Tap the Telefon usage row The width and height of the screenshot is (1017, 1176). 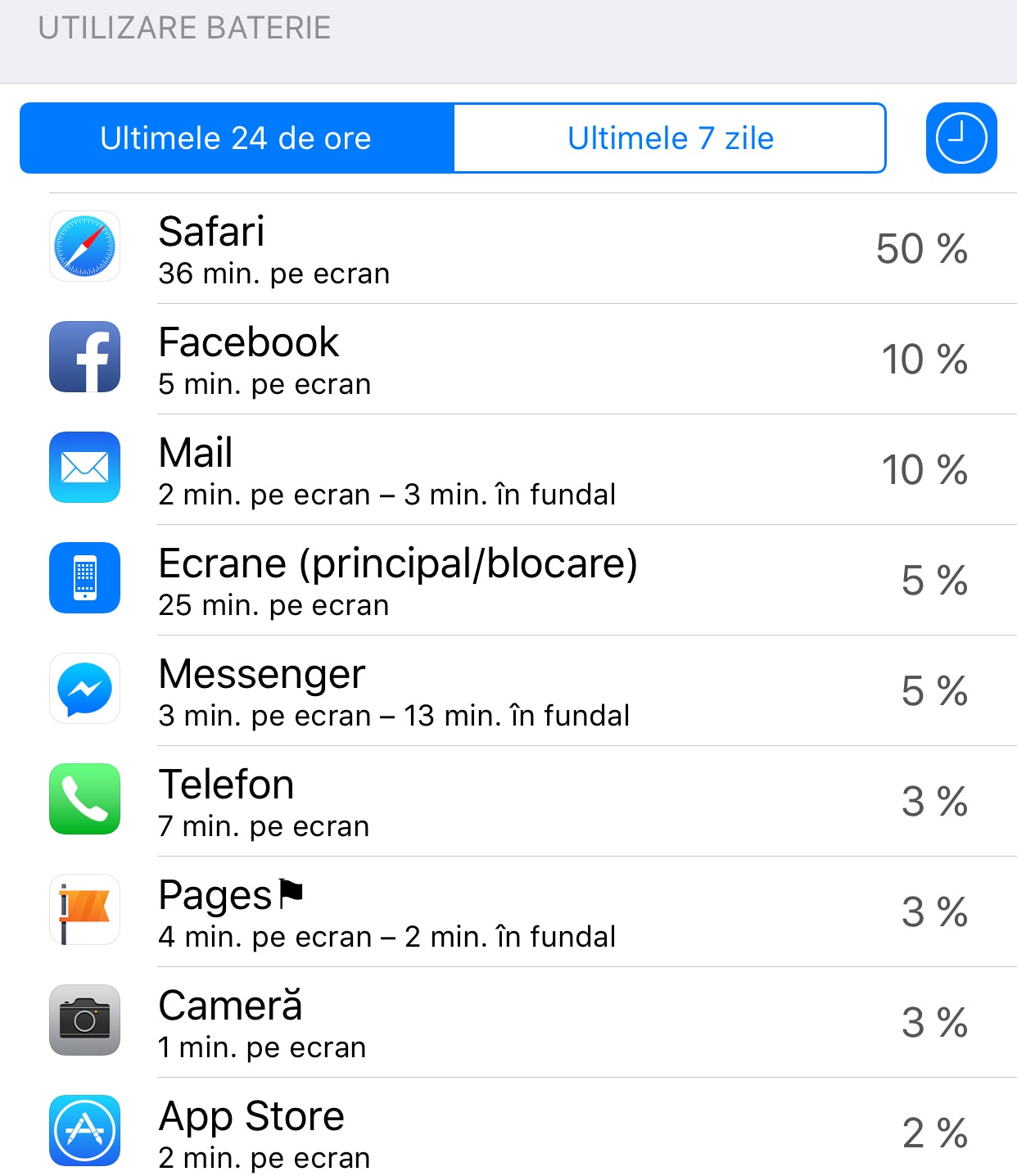[x=508, y=802]
